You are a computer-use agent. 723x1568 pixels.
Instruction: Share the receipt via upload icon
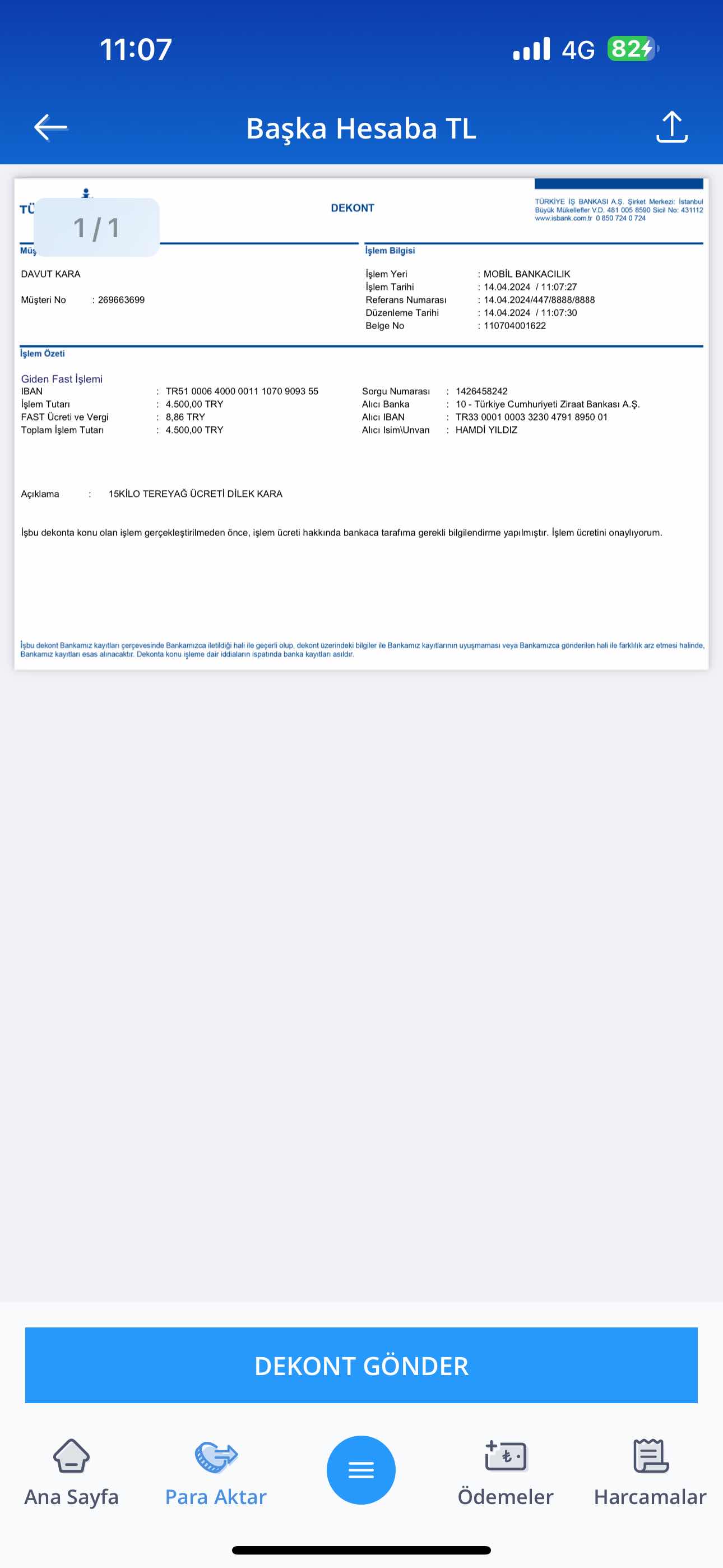click(671, 127)
